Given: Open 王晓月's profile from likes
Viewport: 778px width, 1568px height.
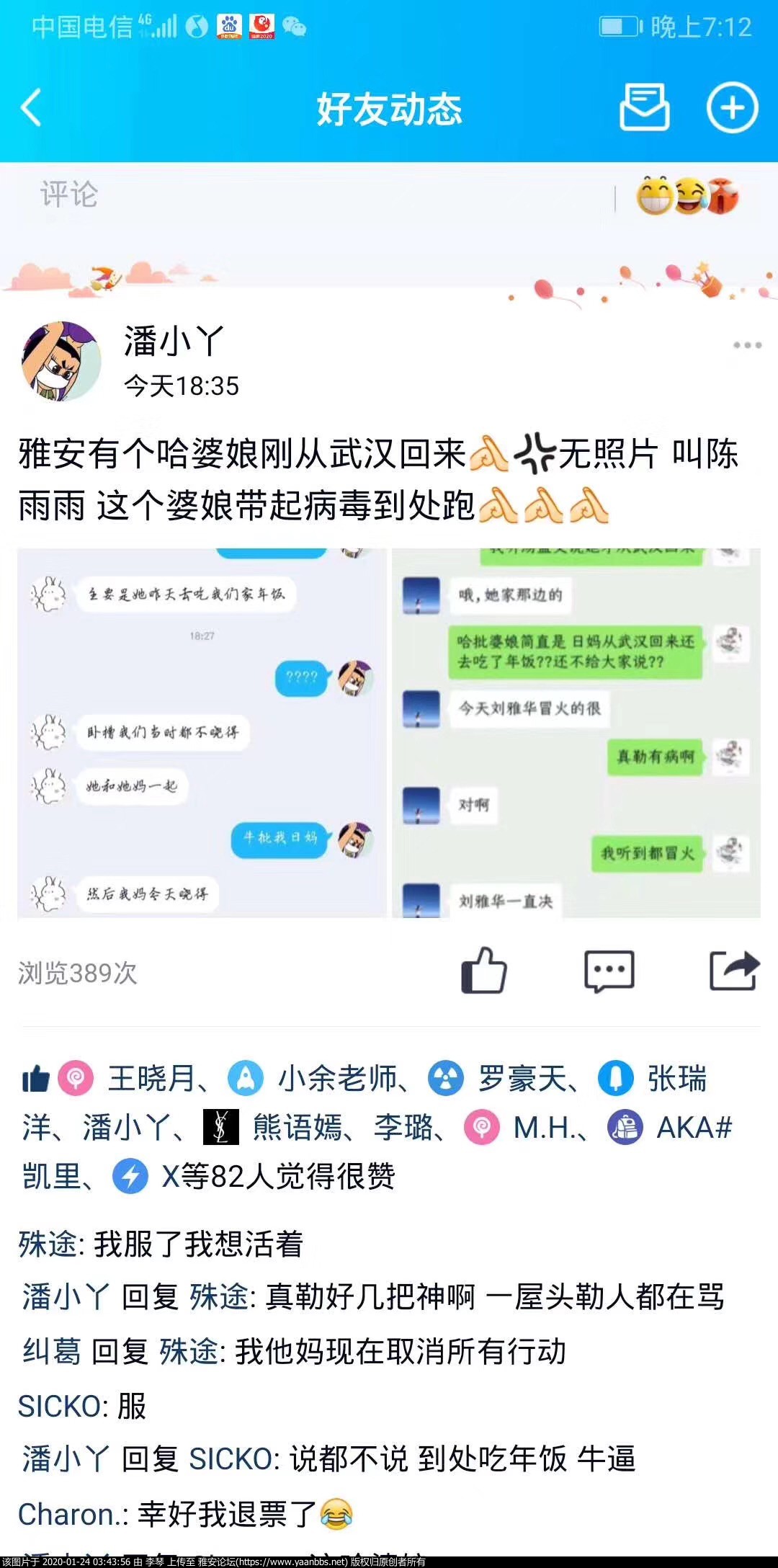Looking at the screenshot, I should click(151, 1079).
